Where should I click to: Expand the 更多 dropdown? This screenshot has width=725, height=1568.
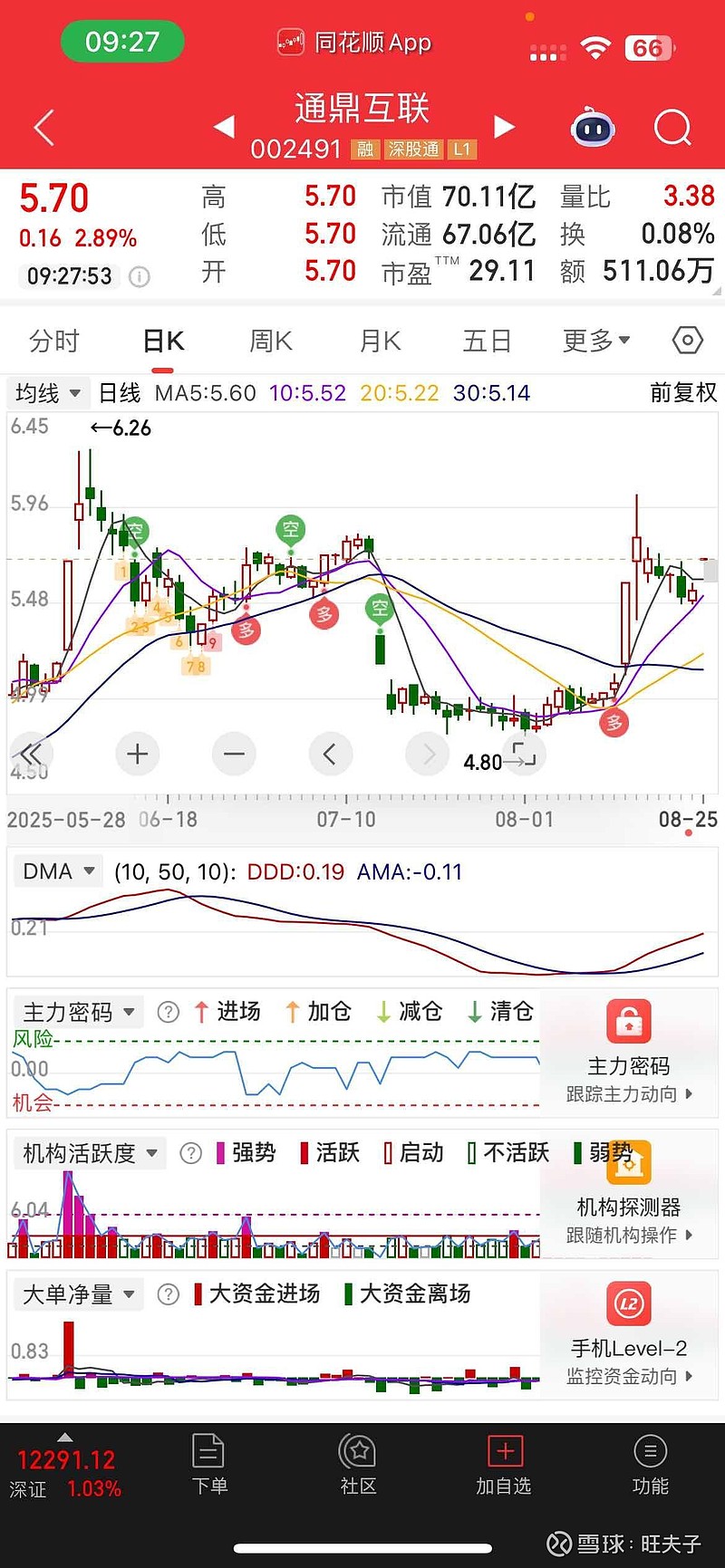[x=596, y=341]
